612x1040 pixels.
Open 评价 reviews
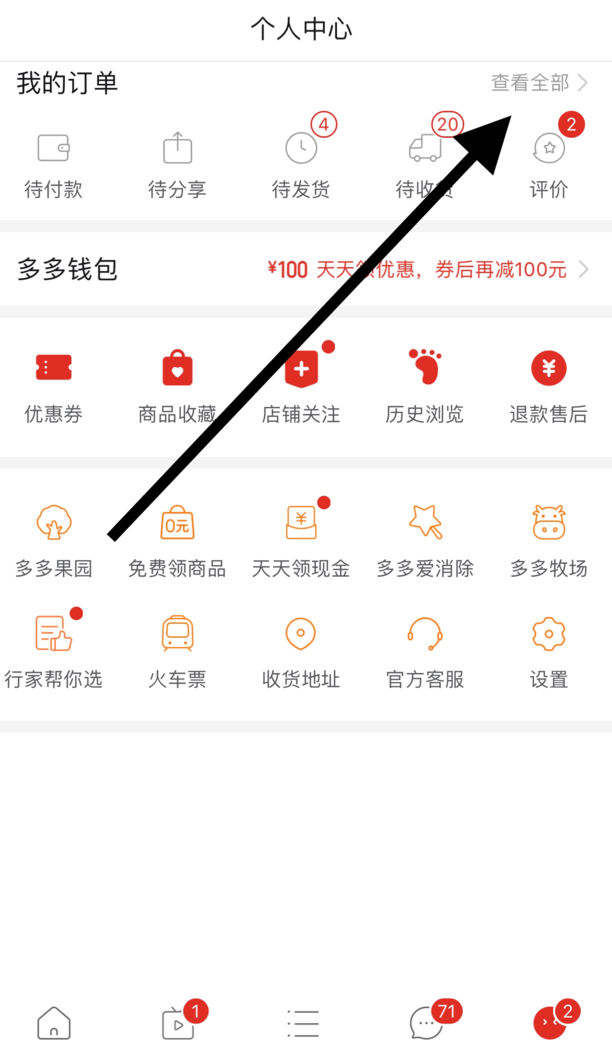point(549,165)
